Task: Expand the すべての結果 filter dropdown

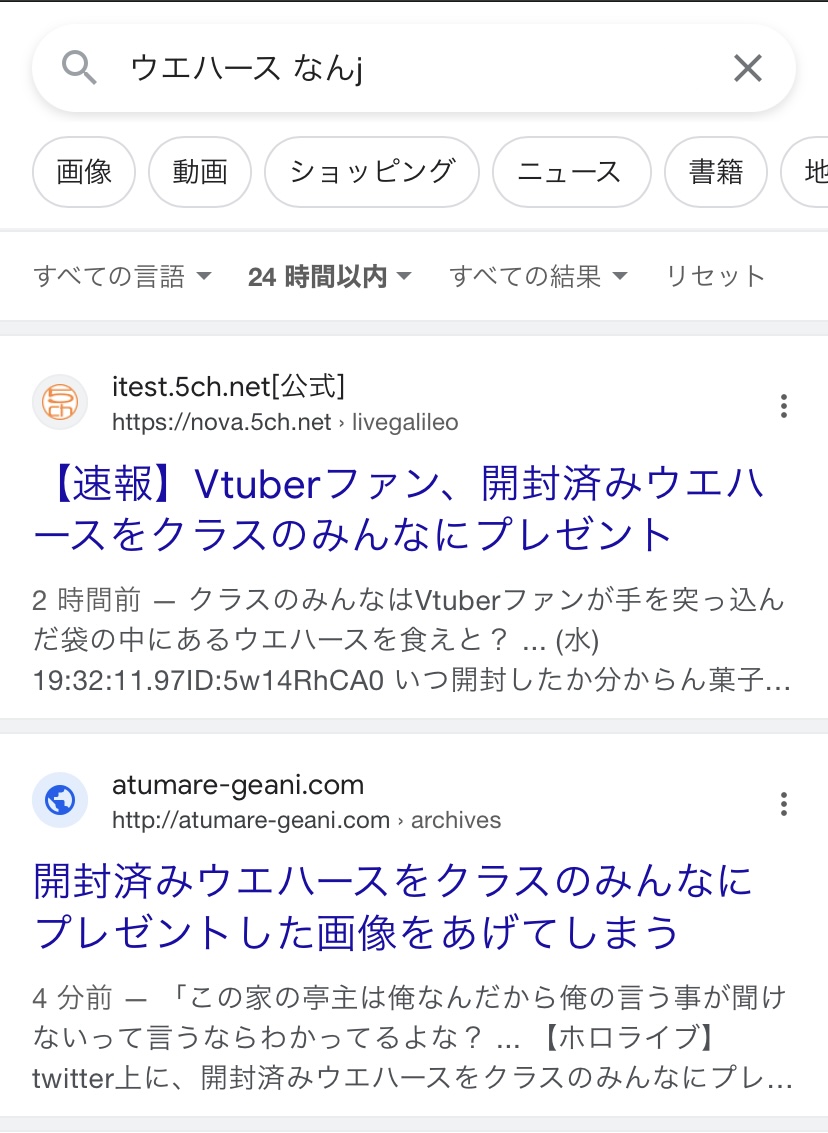Action: click(x=538, y=276)
